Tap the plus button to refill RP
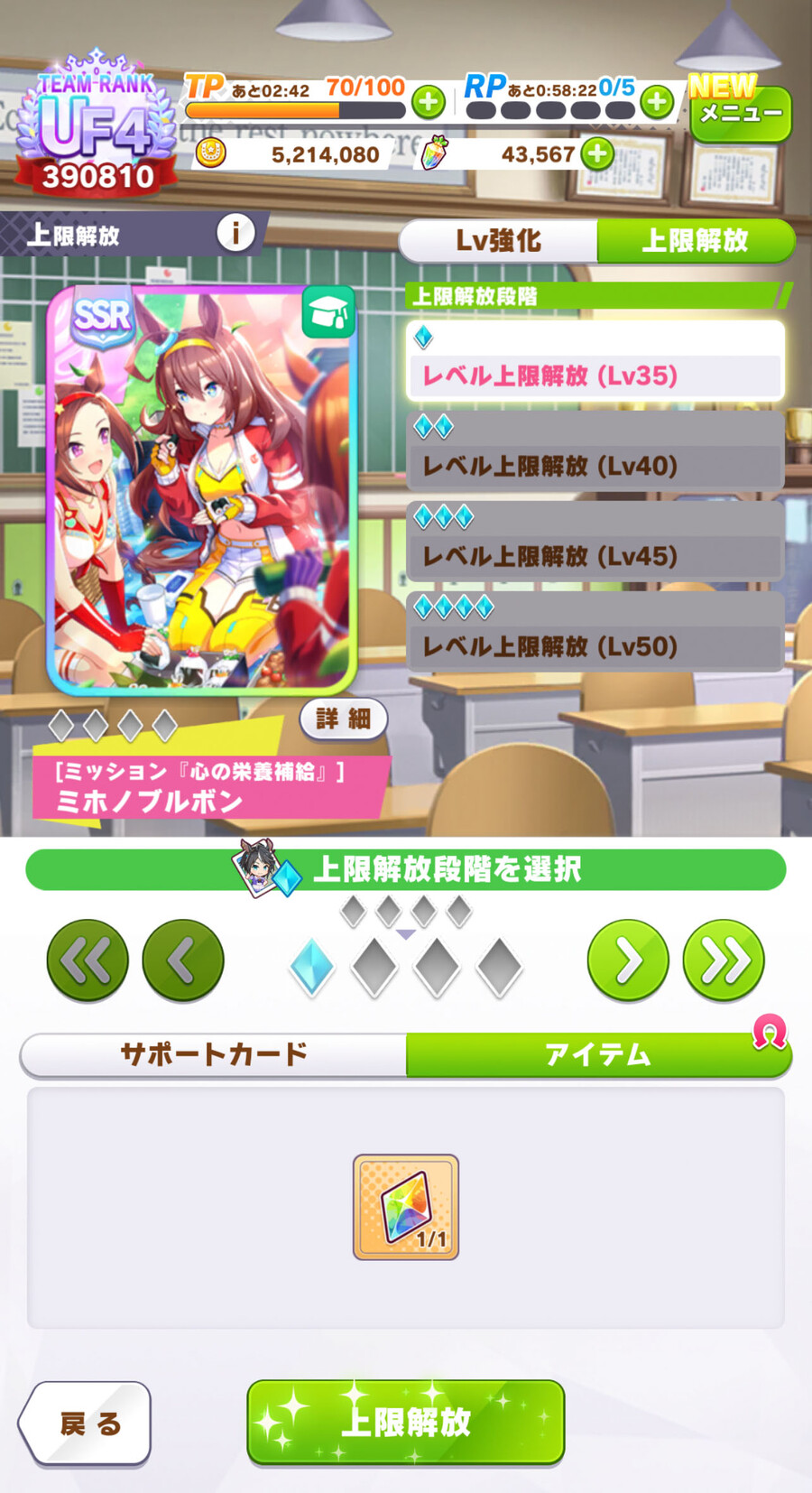812x1493 pixels. point(657,102)
